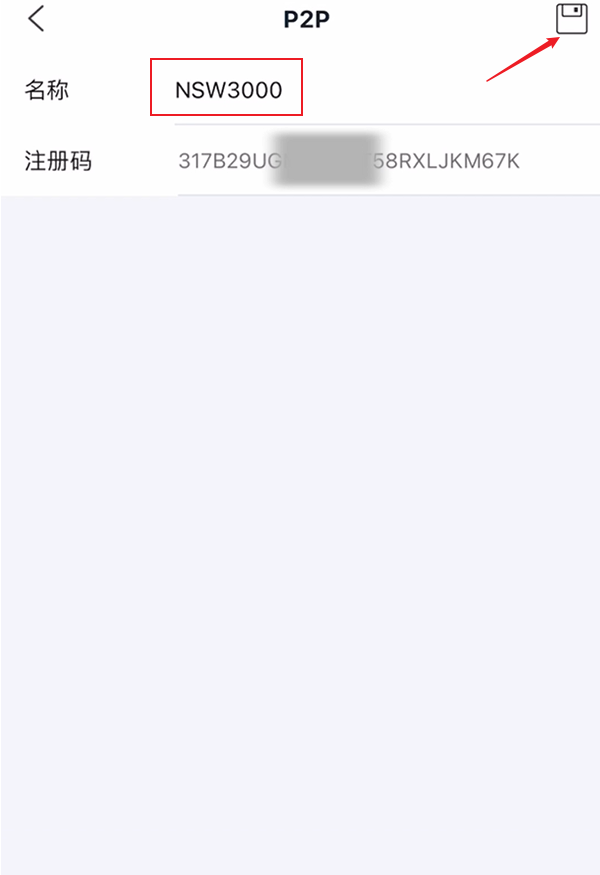Image resolution: width=600 pixels, height=875 pixels.
Task: Edit the name field showing NSW3000
Action: coord(228,90)
